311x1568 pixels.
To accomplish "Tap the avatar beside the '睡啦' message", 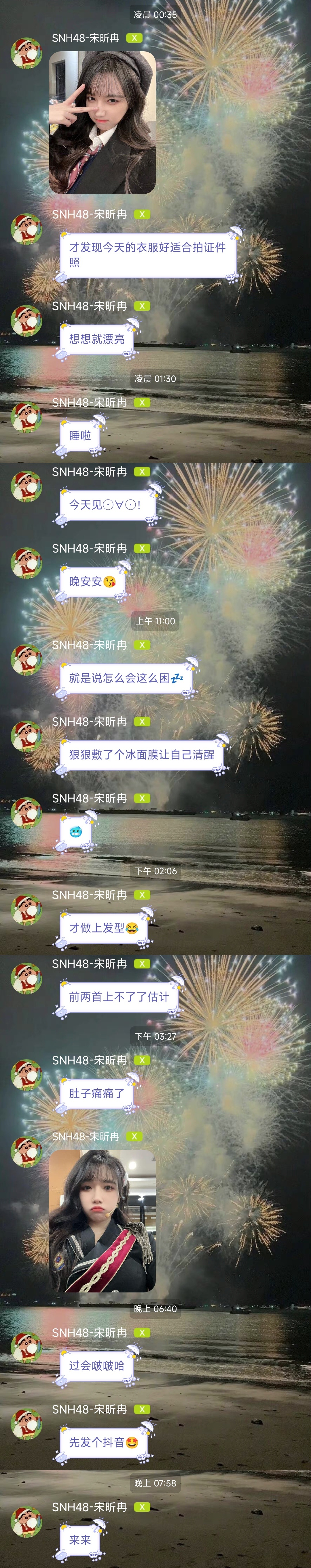I will (x=26, y=418).
